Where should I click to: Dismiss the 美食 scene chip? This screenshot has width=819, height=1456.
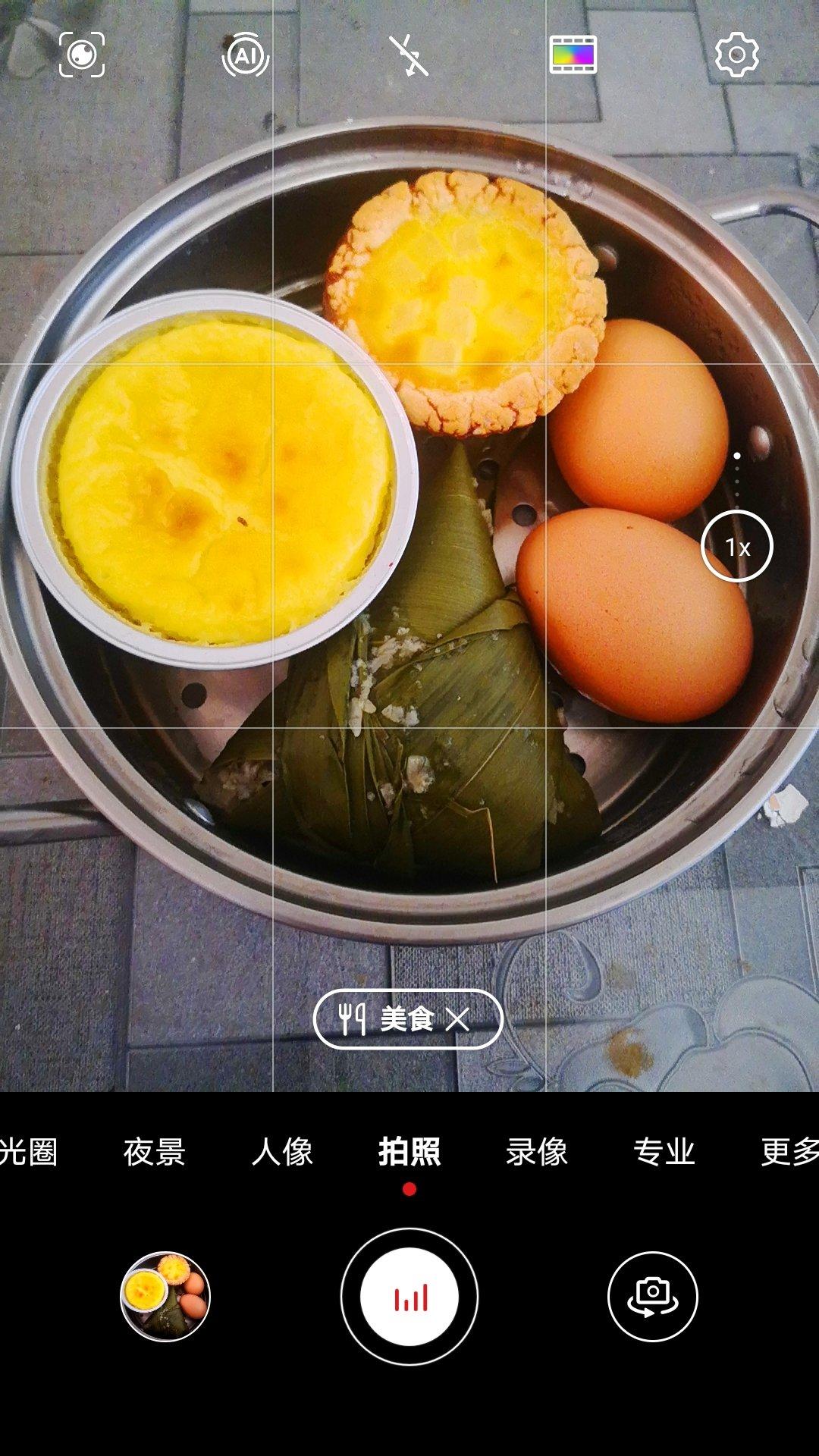pos(458,1019)
